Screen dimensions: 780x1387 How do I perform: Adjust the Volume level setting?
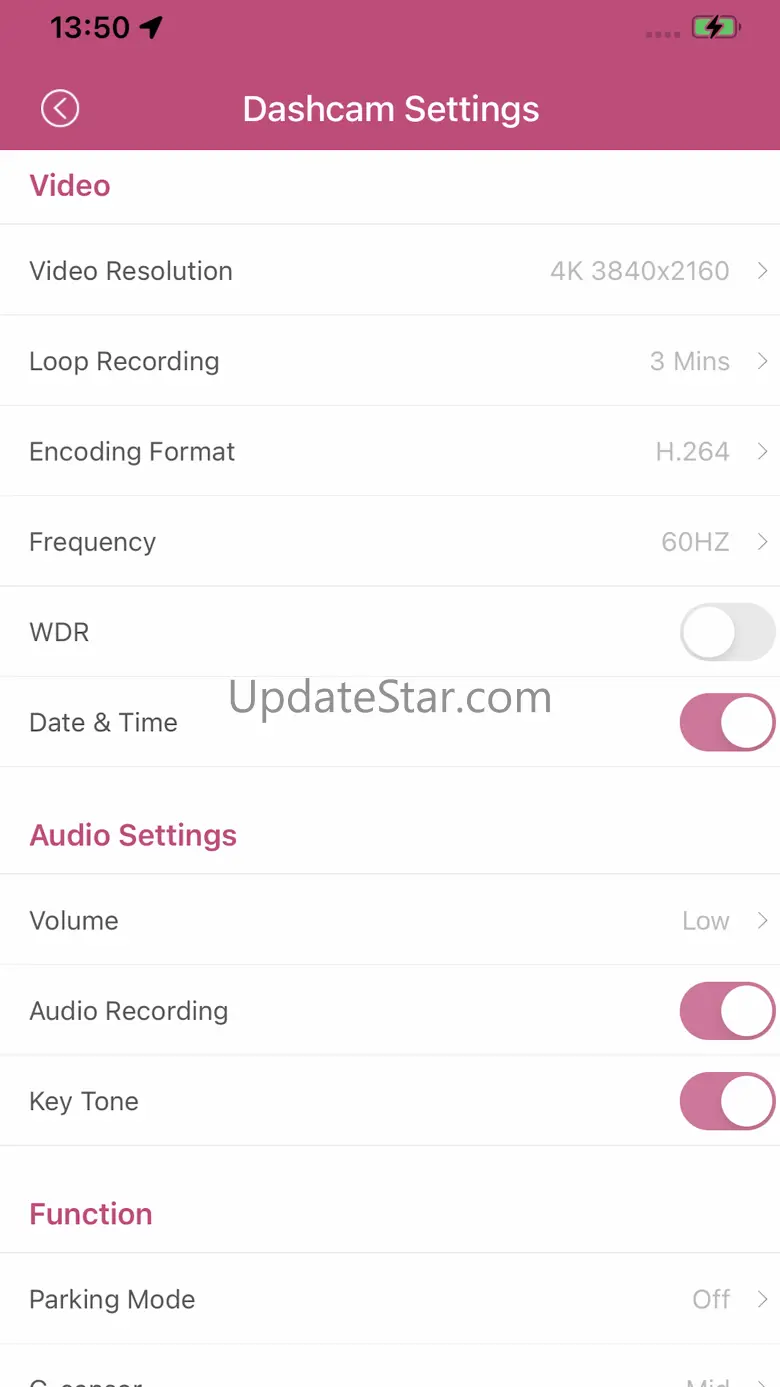(390, 920)
